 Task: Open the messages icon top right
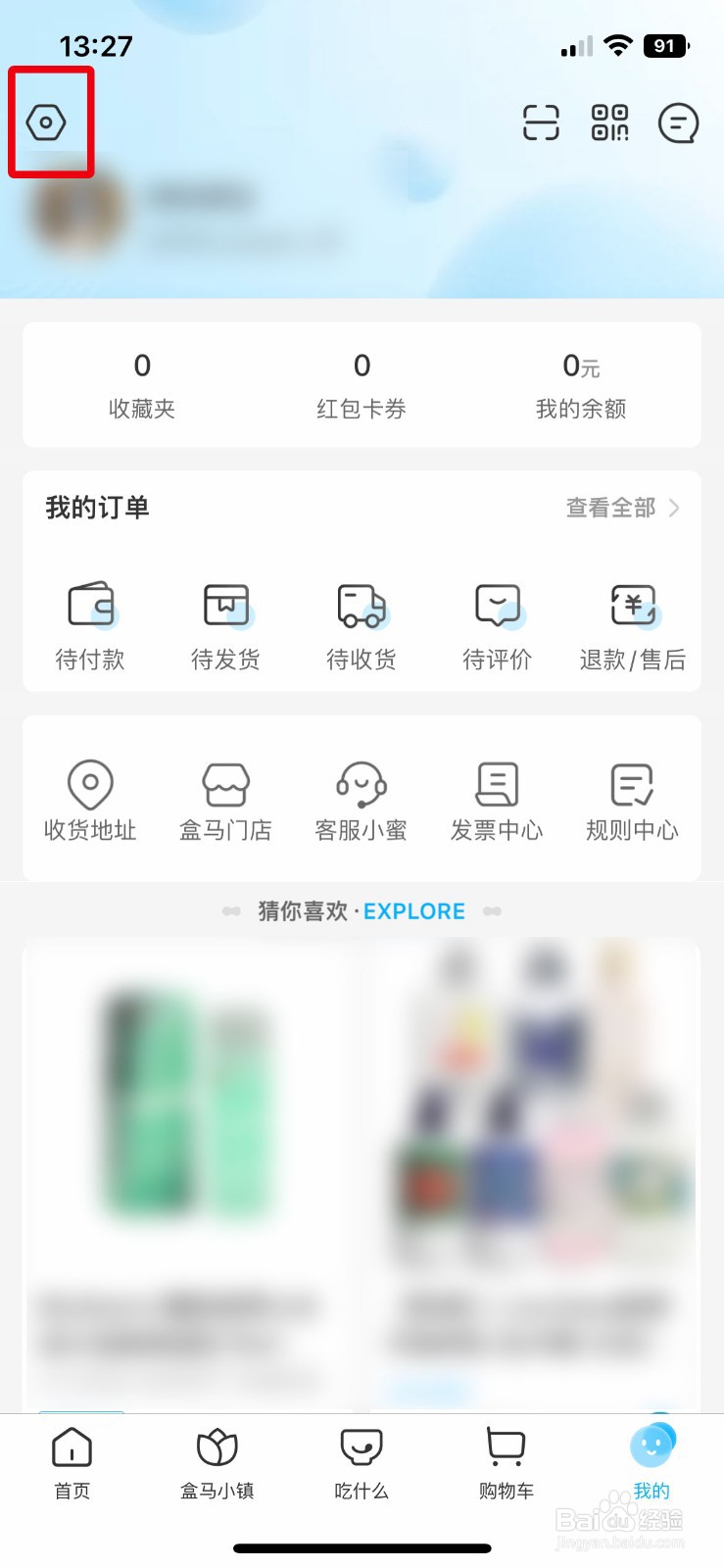pos(678,123)
